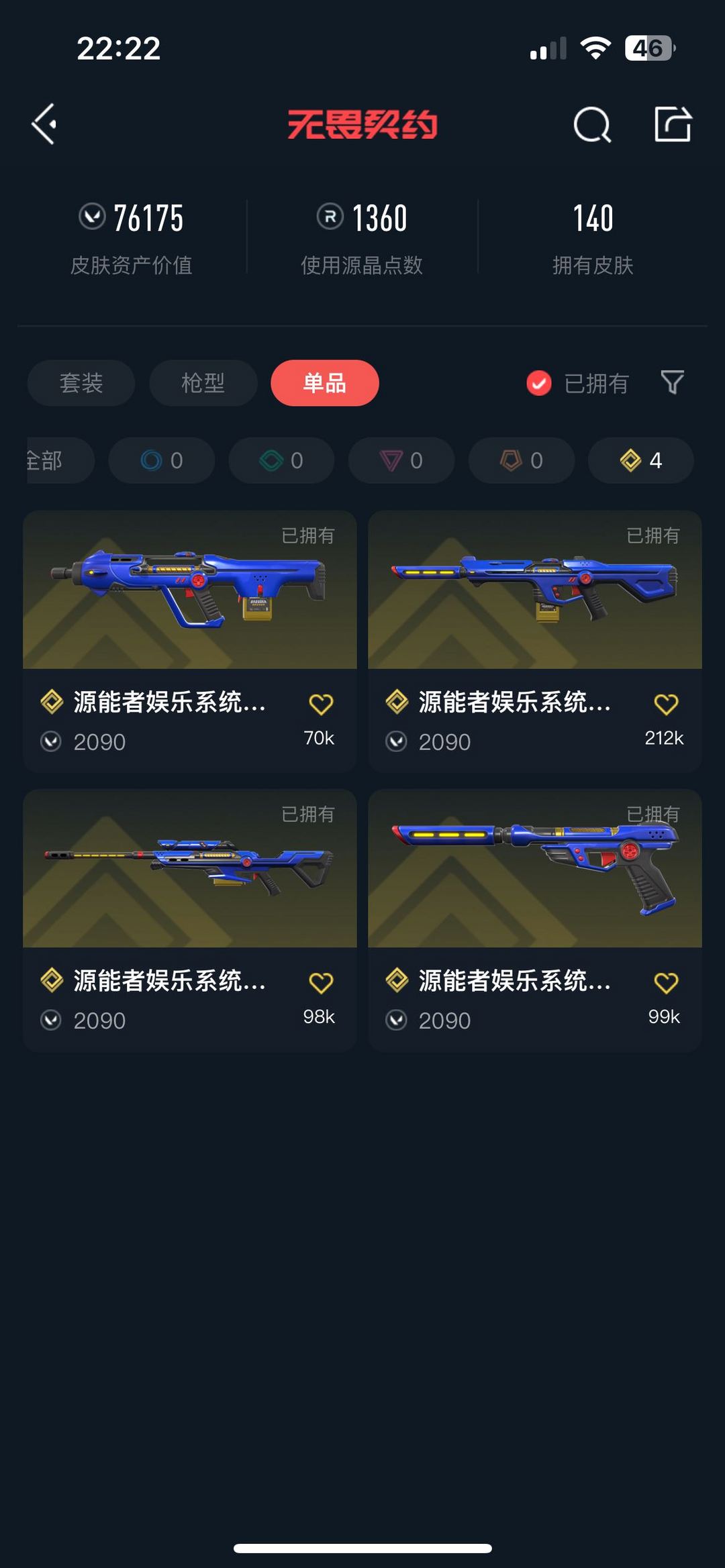Screen dimensions: 725x1568
Task: Open the skin card with 70k likes
Action: pyautogui.click(x=190, y=641)
